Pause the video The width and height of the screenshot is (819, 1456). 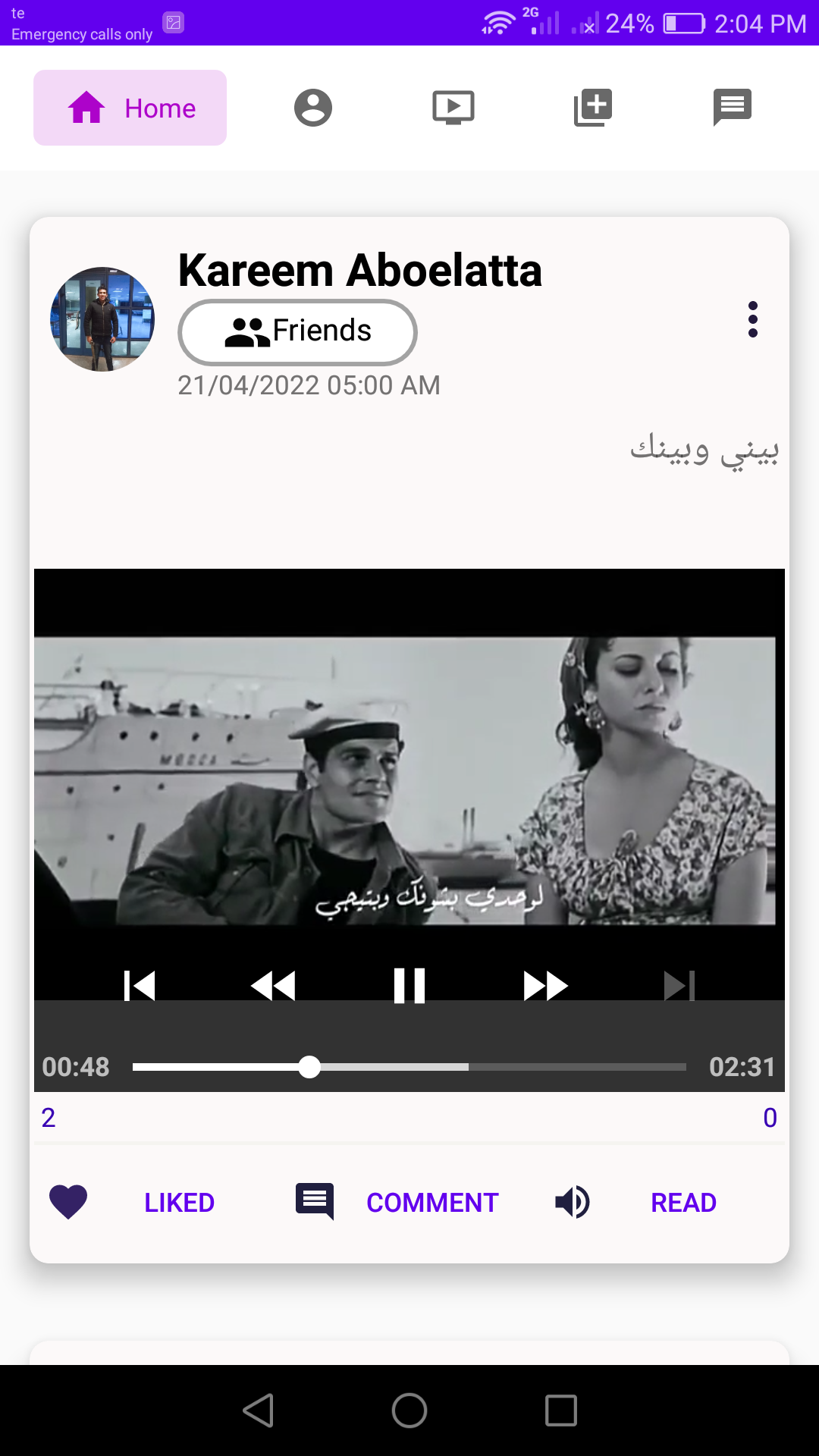point(409,986)
